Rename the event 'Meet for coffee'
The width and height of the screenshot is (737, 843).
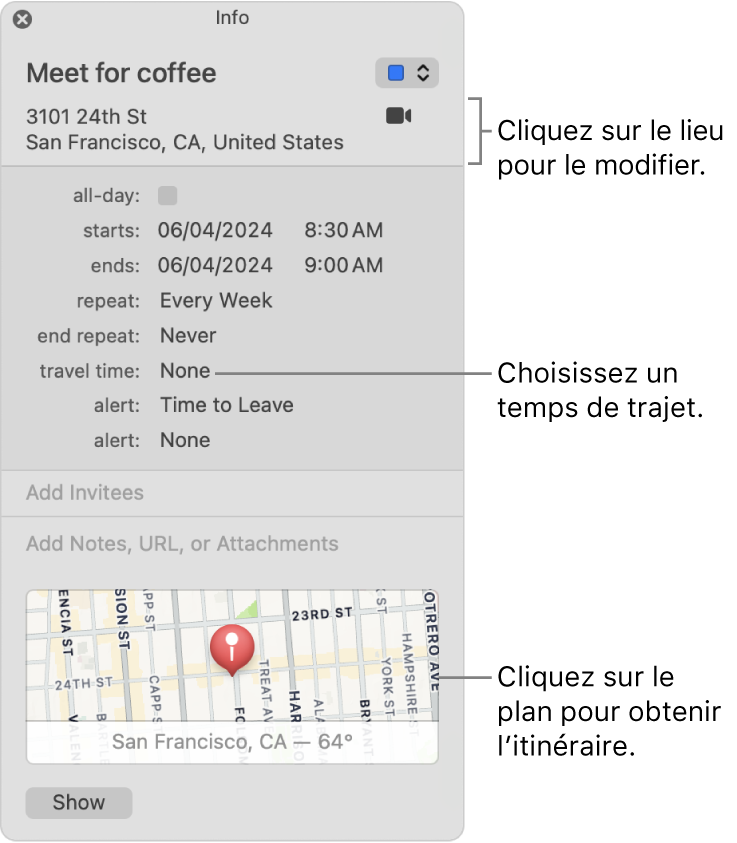click(x=120, y=73)
